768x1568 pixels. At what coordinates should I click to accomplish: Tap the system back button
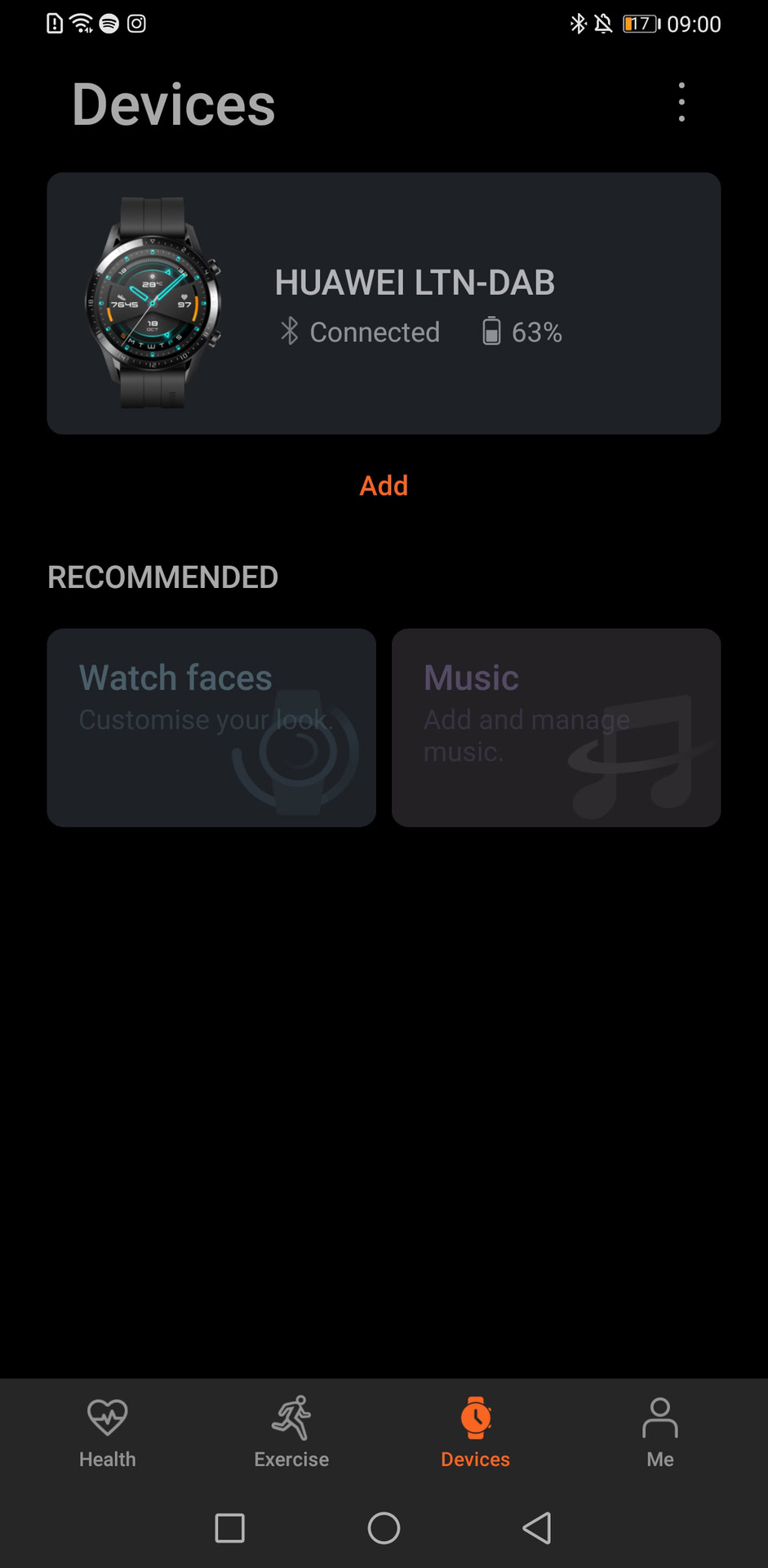(537, 1528)
